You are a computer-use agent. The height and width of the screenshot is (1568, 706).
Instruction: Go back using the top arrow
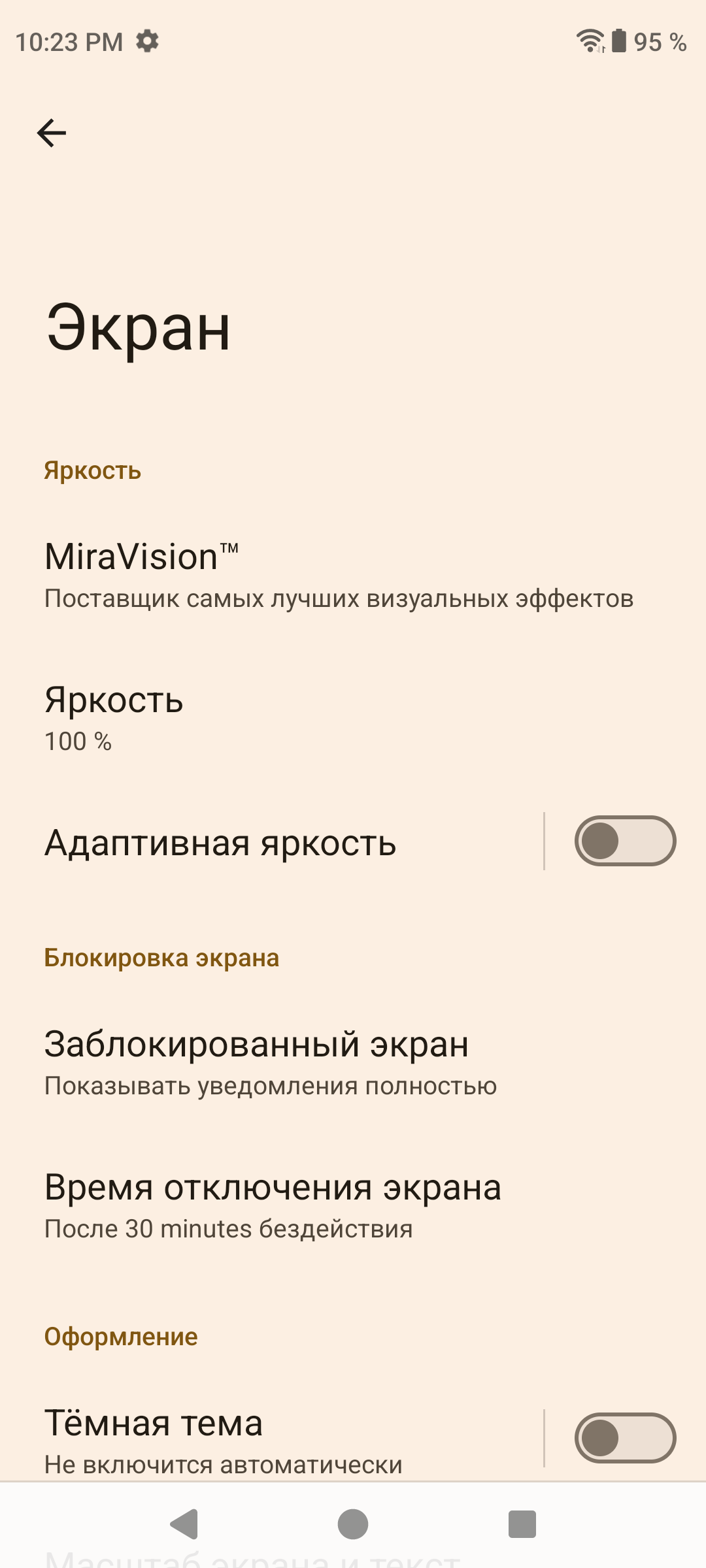tap(52, 133)
